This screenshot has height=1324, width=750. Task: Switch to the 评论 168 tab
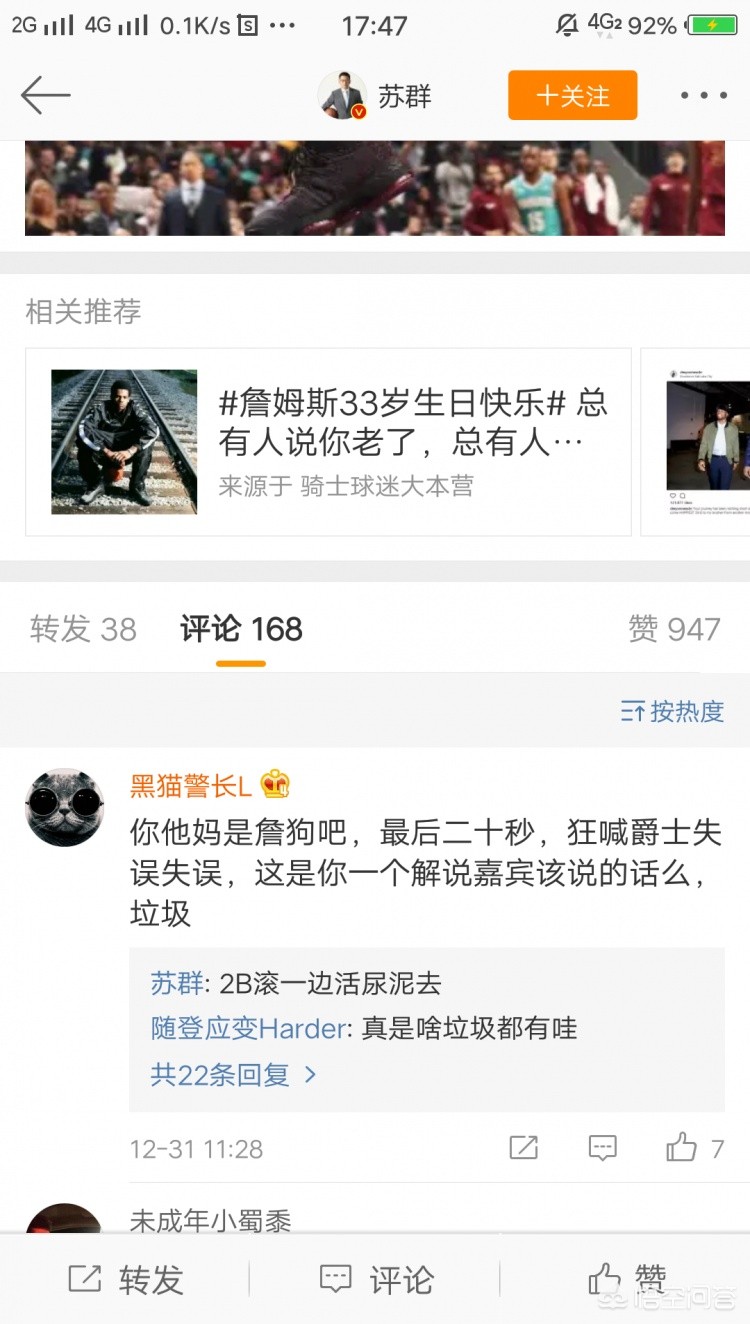[241, 629]
